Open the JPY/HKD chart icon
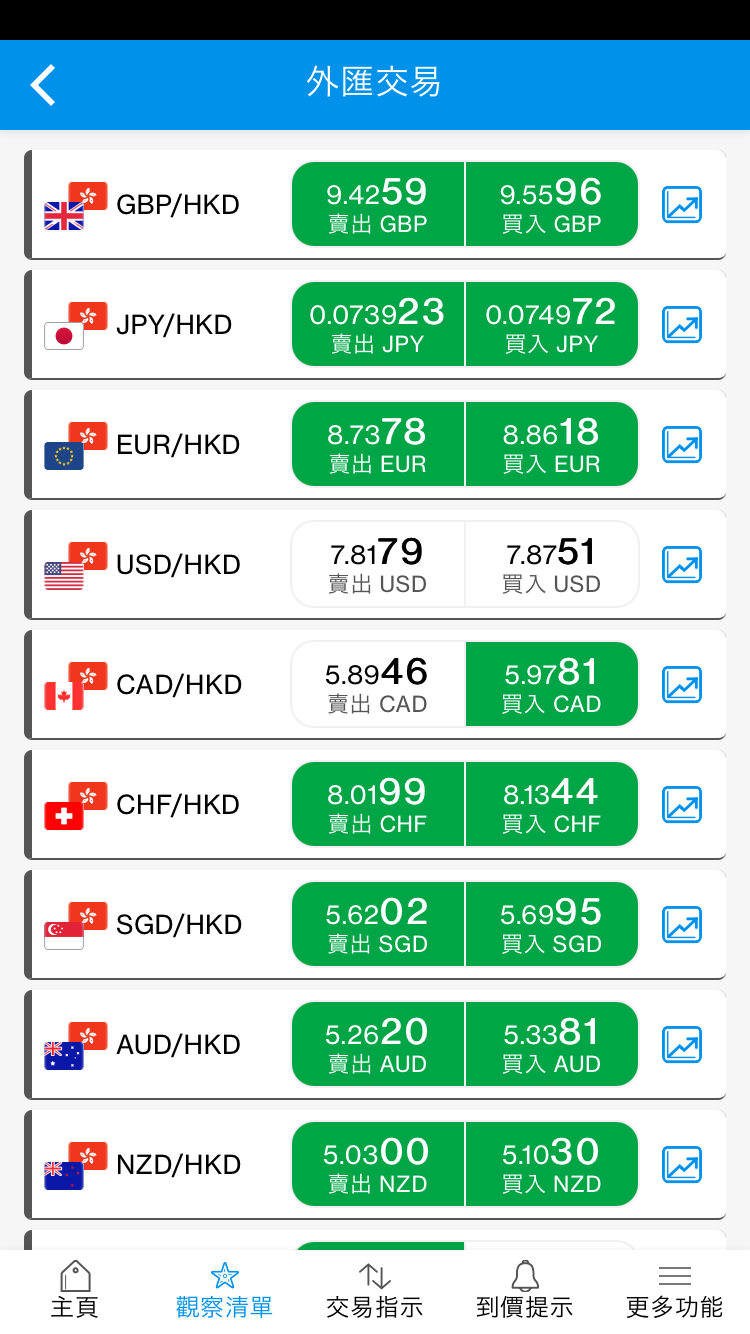The width and height of the screenshot is (750, 1334). pos(681,324)
